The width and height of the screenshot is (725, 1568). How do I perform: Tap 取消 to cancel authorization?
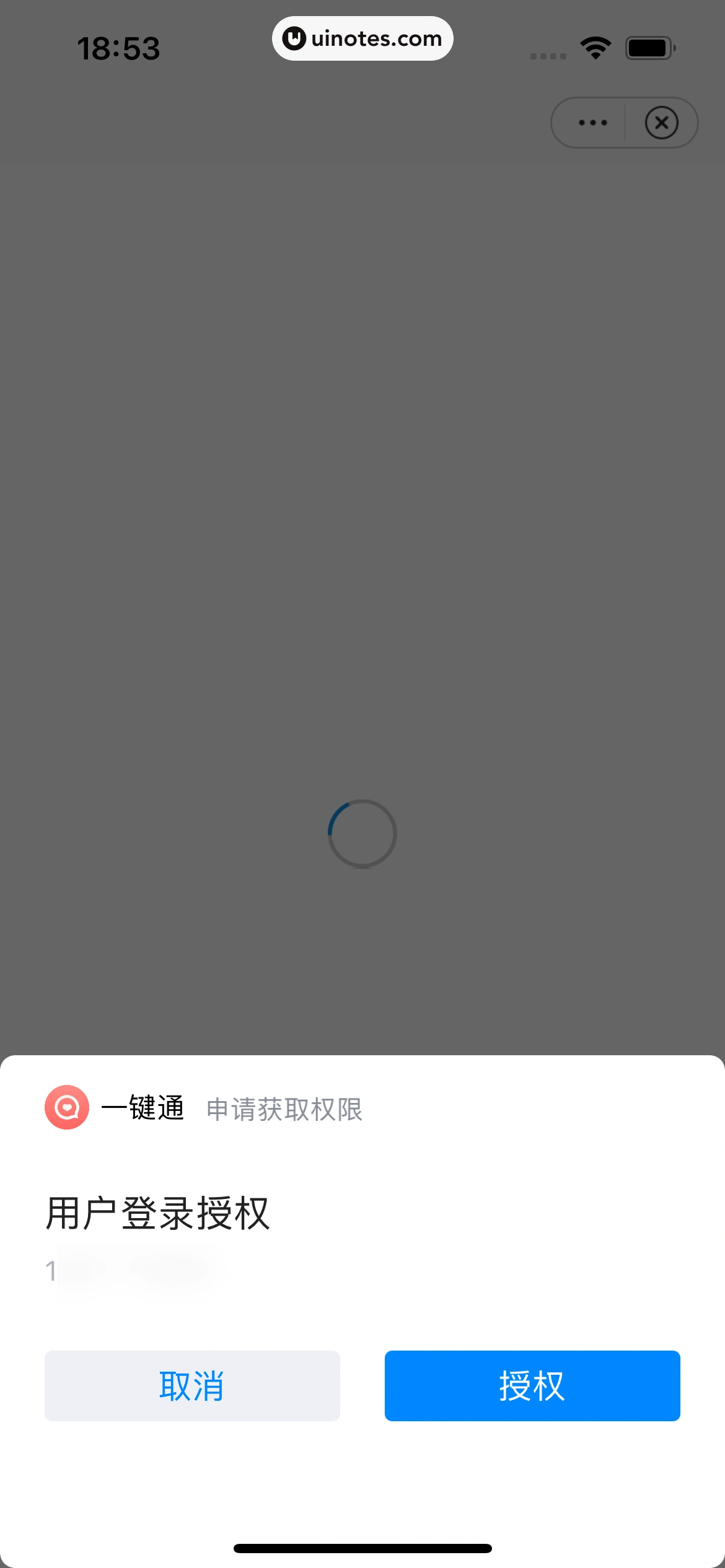(x=192, y=1385)
